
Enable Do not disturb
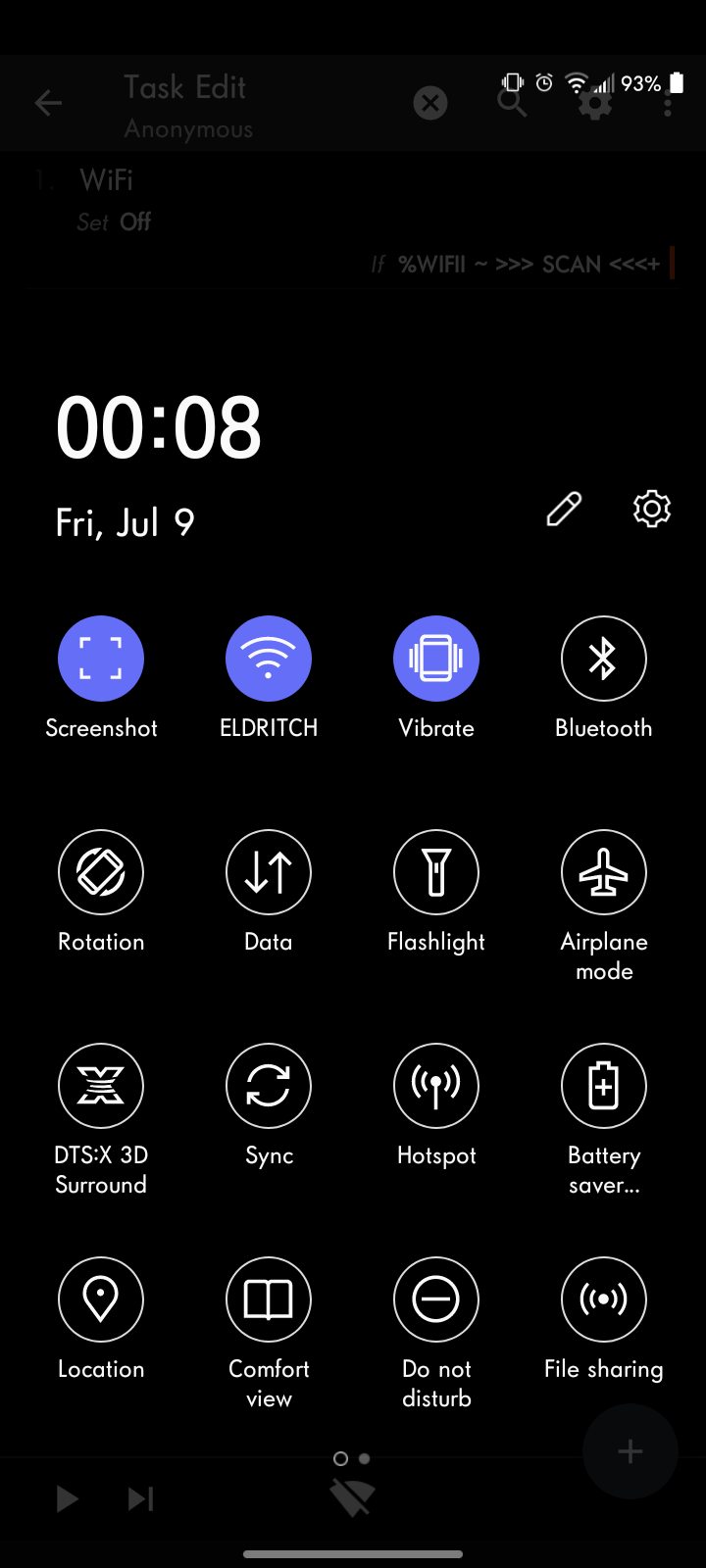[x=436, y=1299]
